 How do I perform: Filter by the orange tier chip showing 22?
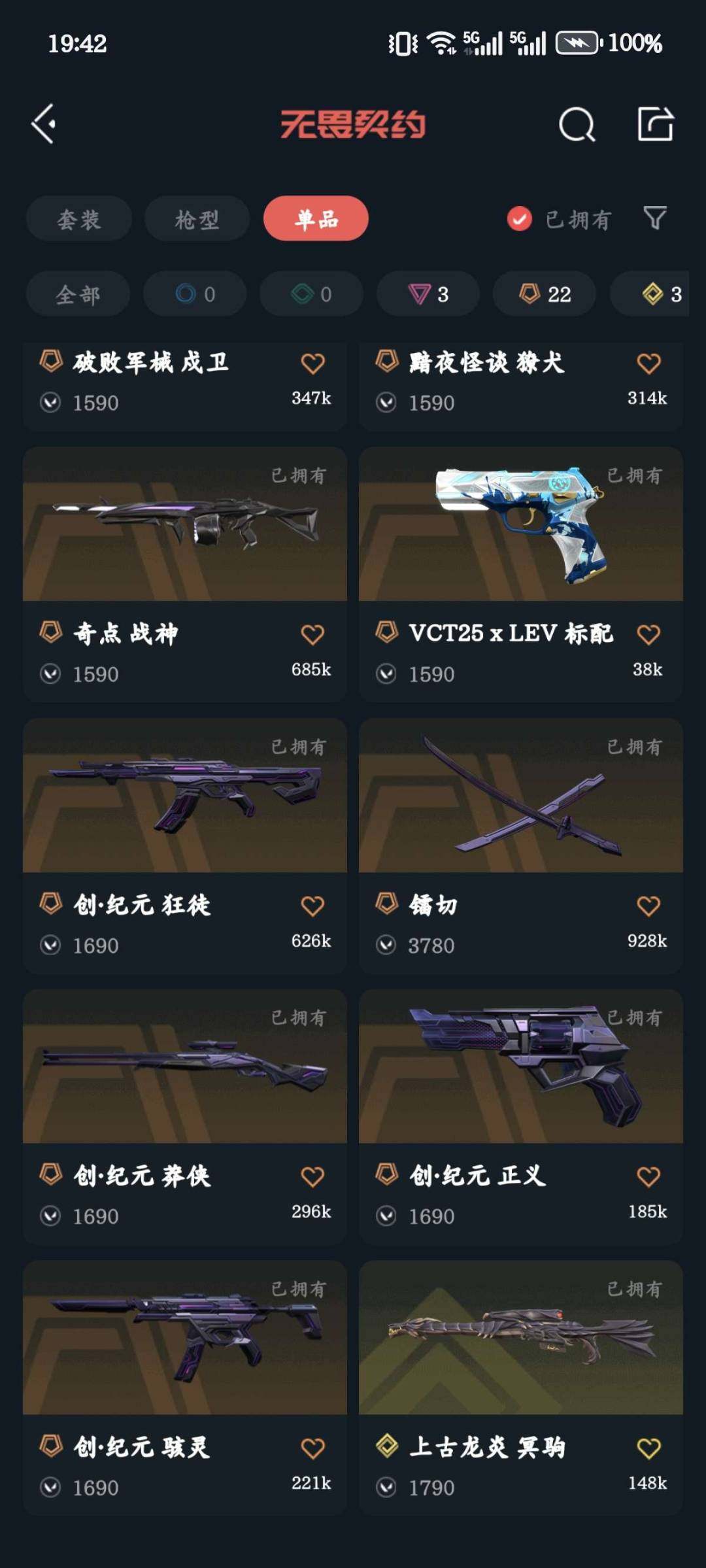[x=545, y=294]
